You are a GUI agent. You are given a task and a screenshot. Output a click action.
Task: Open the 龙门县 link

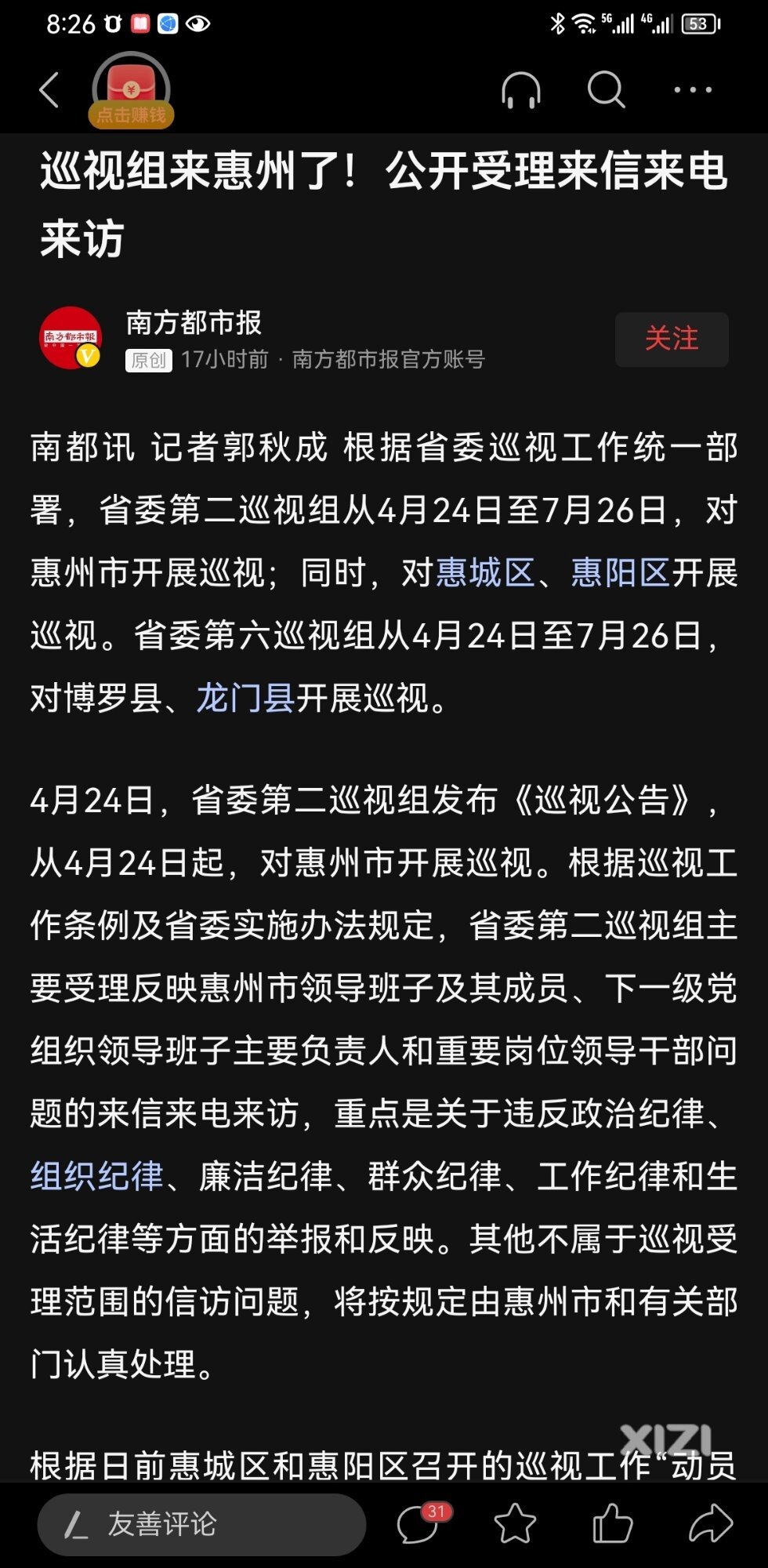tap(245, 698)
